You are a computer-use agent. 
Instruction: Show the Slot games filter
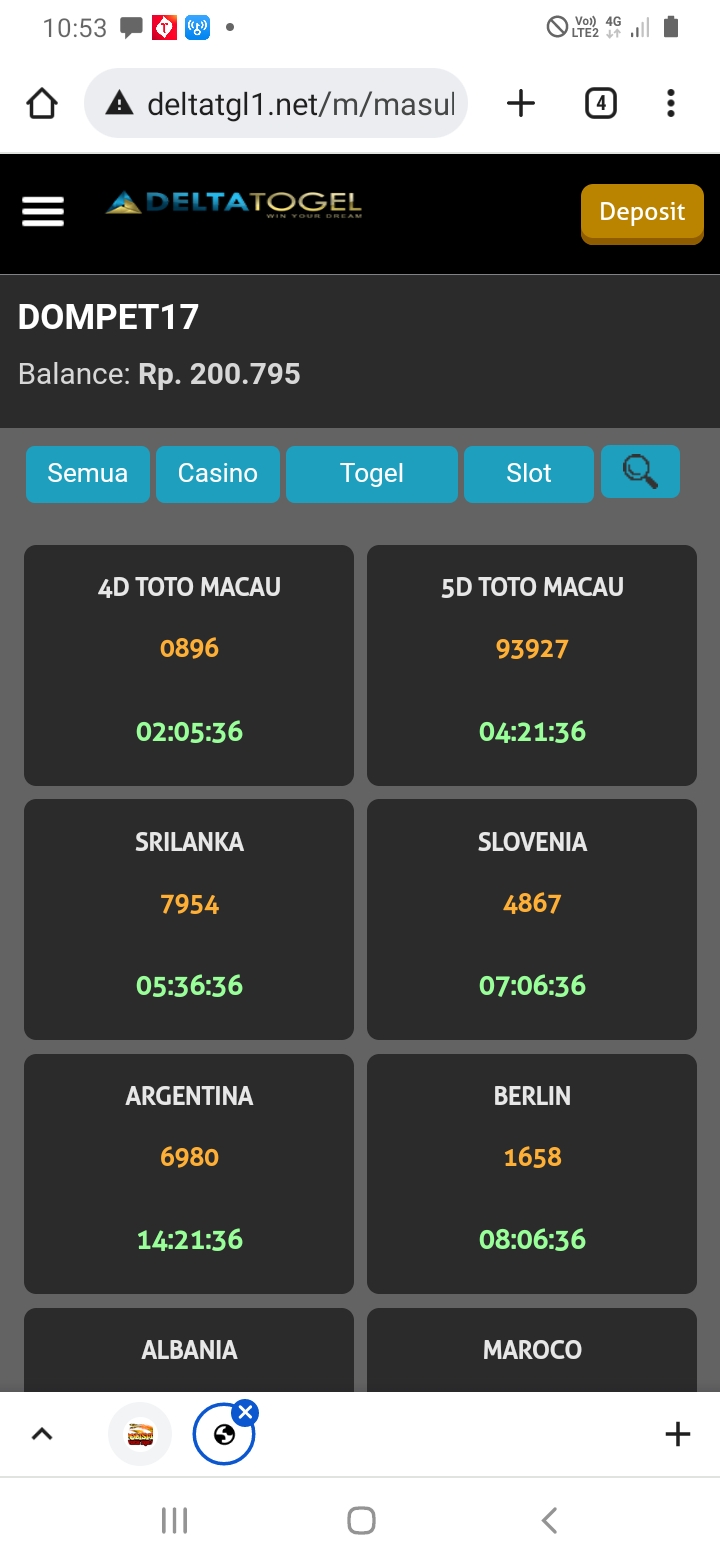tap(529, 473)
